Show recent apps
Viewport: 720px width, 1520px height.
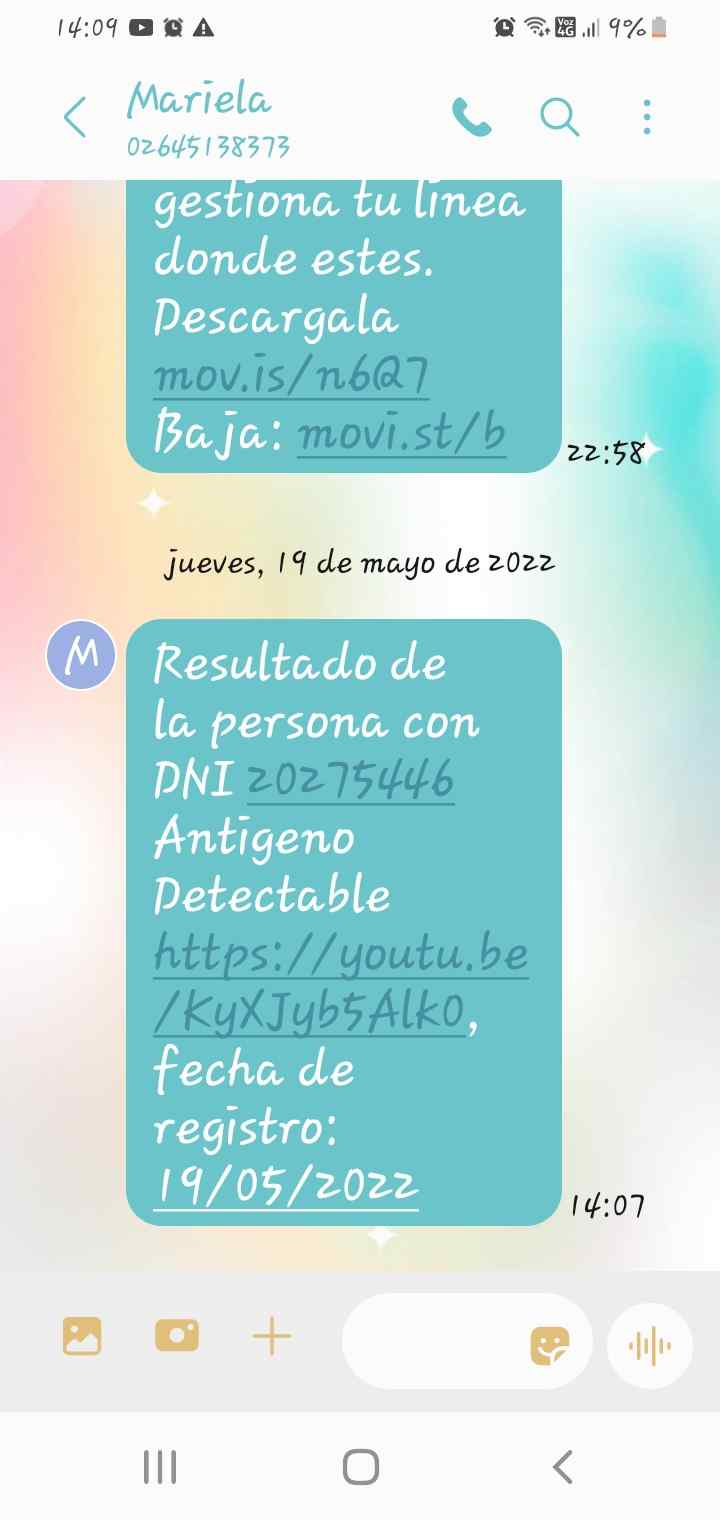pos(160,1467)
